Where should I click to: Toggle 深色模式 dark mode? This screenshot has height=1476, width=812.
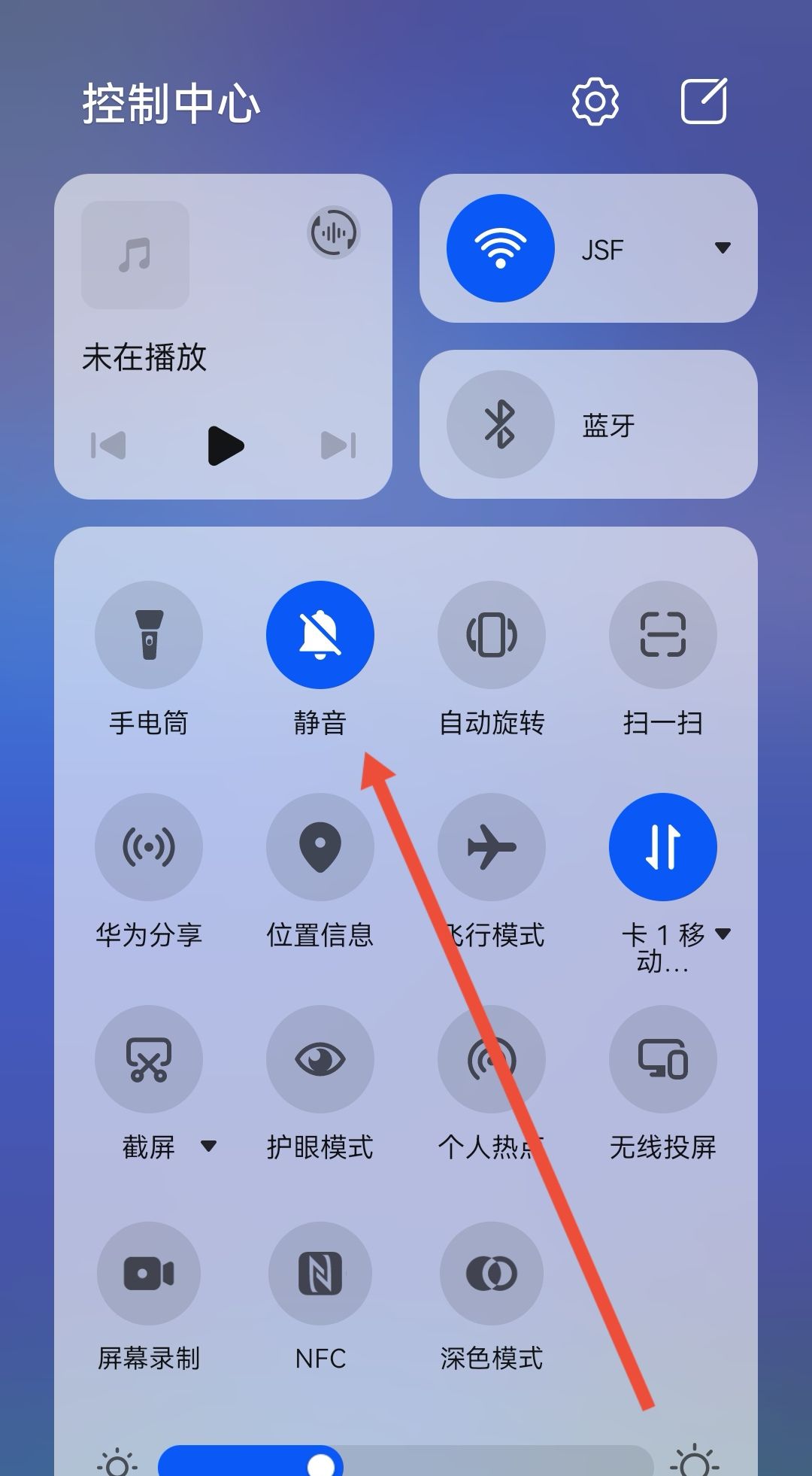coord(492,1271)
